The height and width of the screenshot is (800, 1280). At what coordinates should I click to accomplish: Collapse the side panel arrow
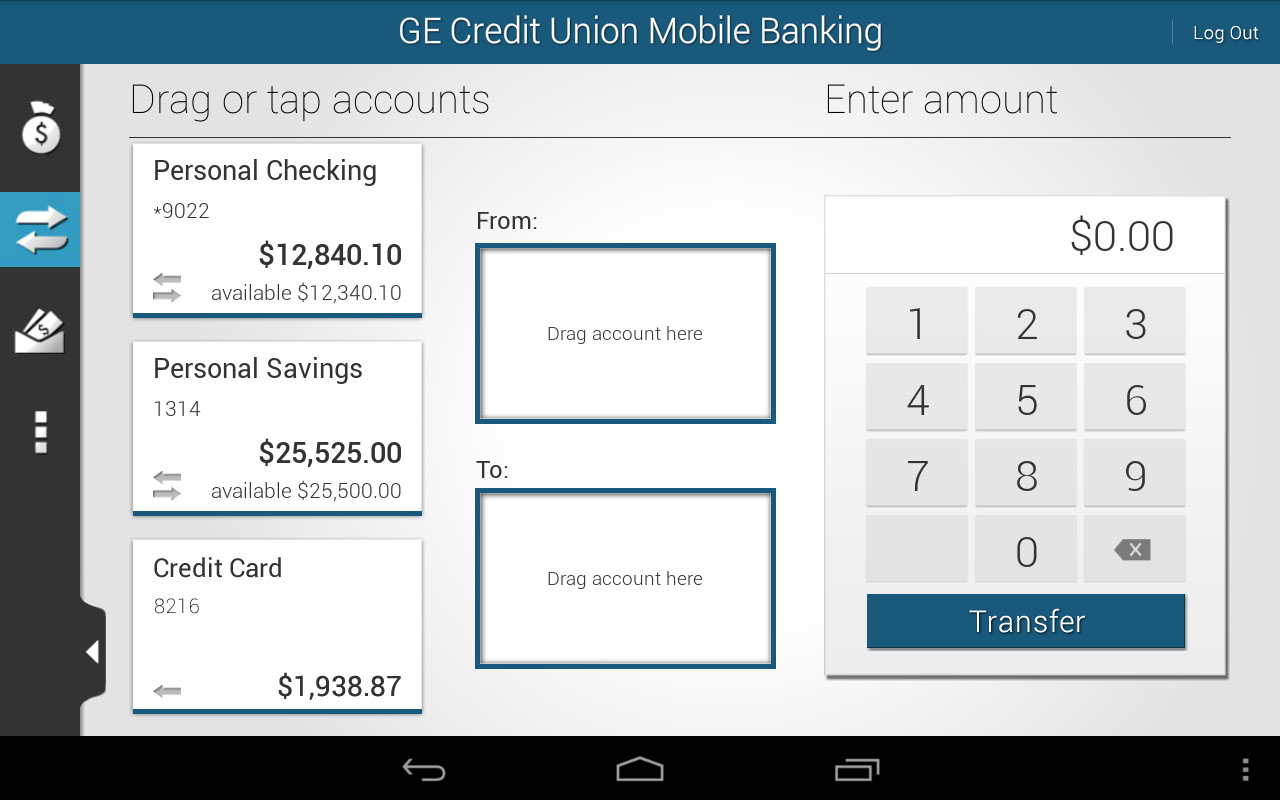pyautogui.click(x=92, y=652)
